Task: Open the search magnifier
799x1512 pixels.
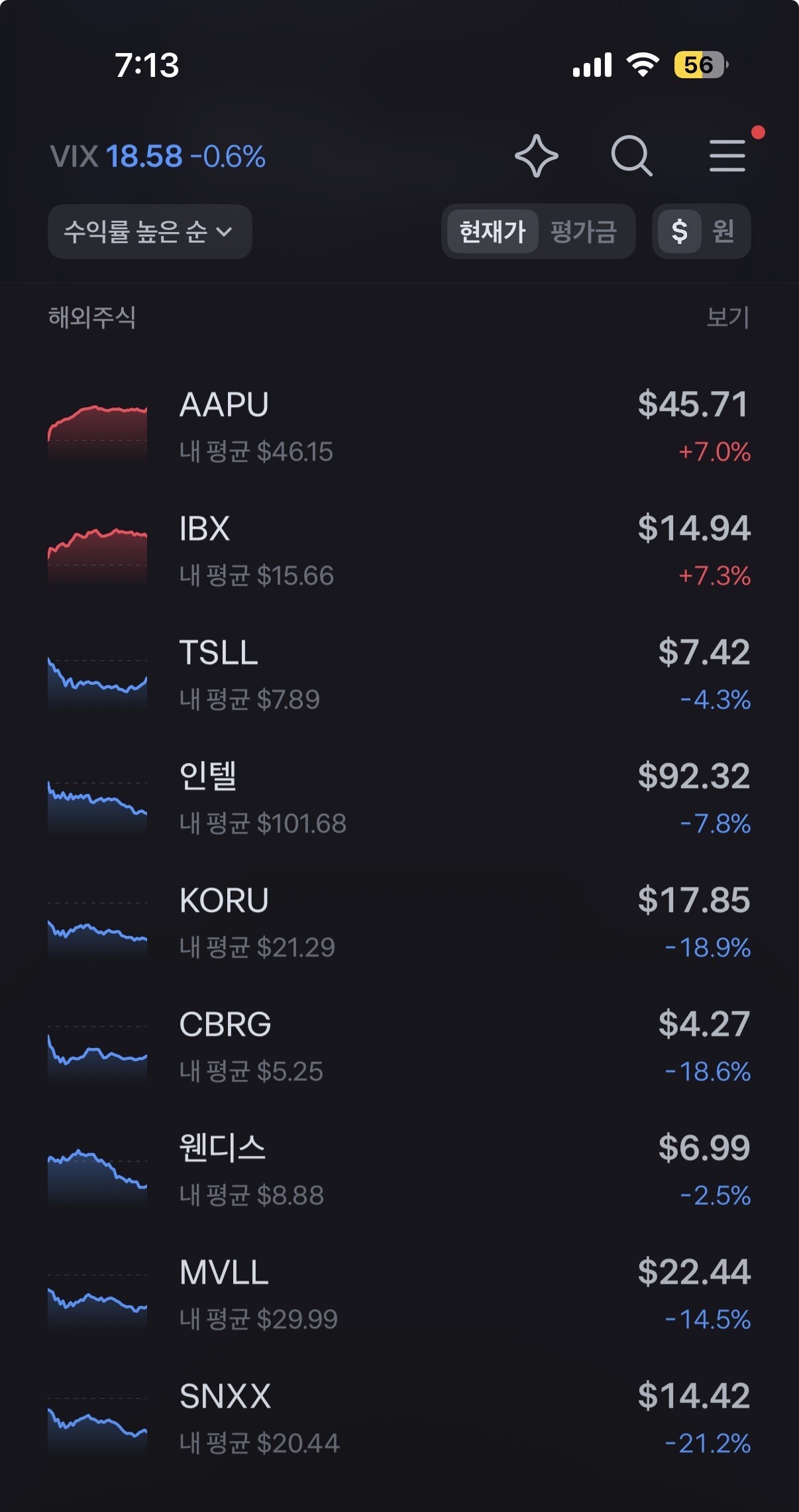Action: click(x=631, y=156)
